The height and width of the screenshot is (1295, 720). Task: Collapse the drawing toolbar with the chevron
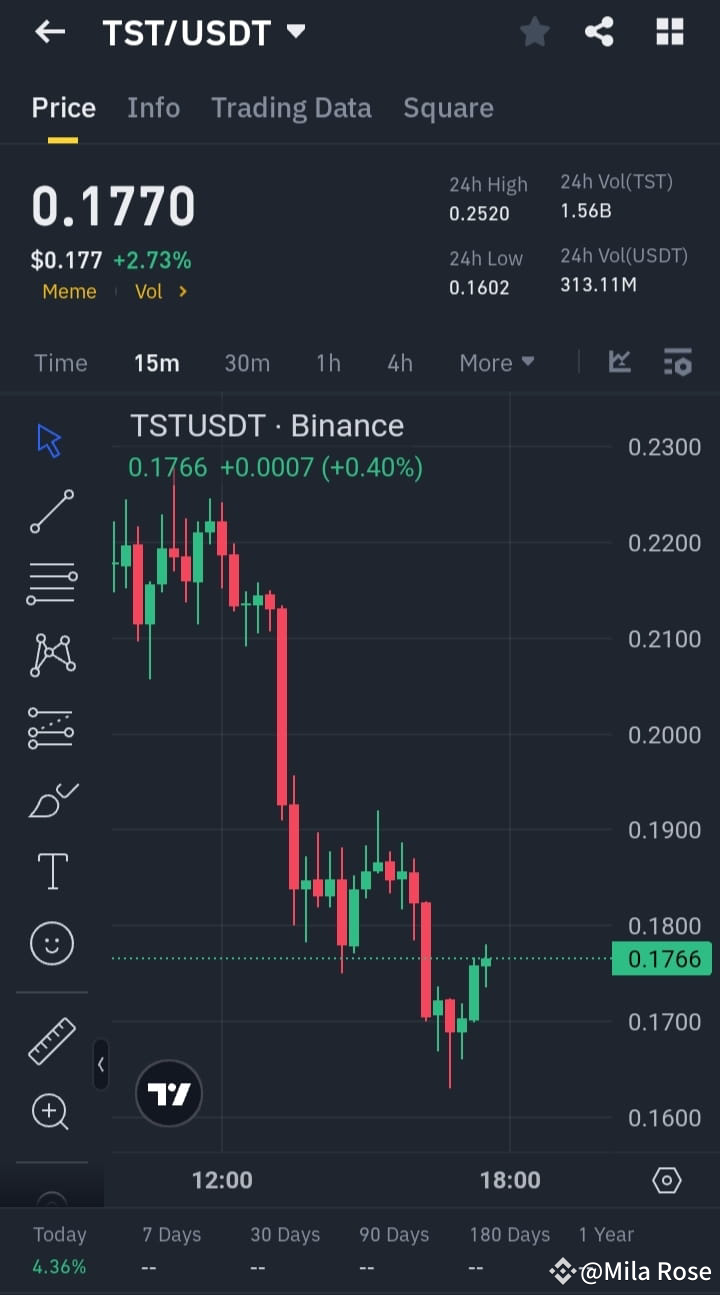pyautogui.click(x=101, y=1065)
